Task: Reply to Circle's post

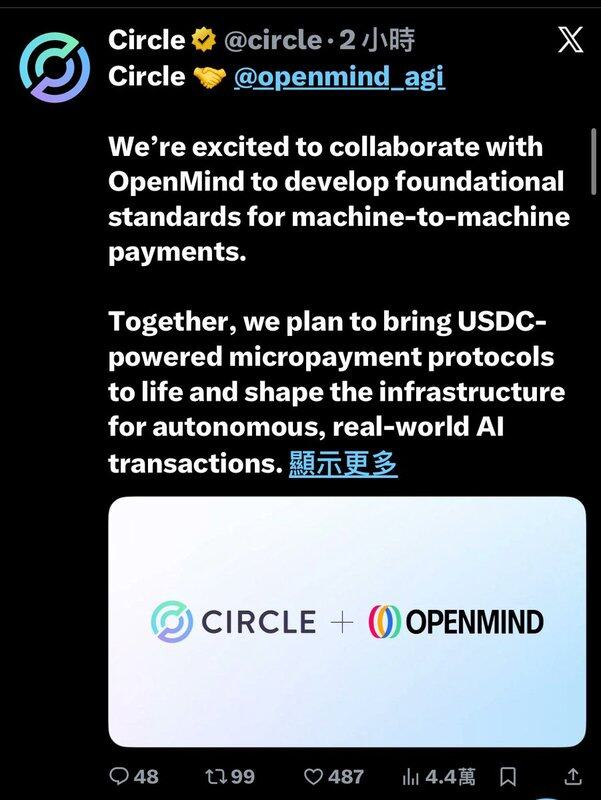Action: [134, 776]
